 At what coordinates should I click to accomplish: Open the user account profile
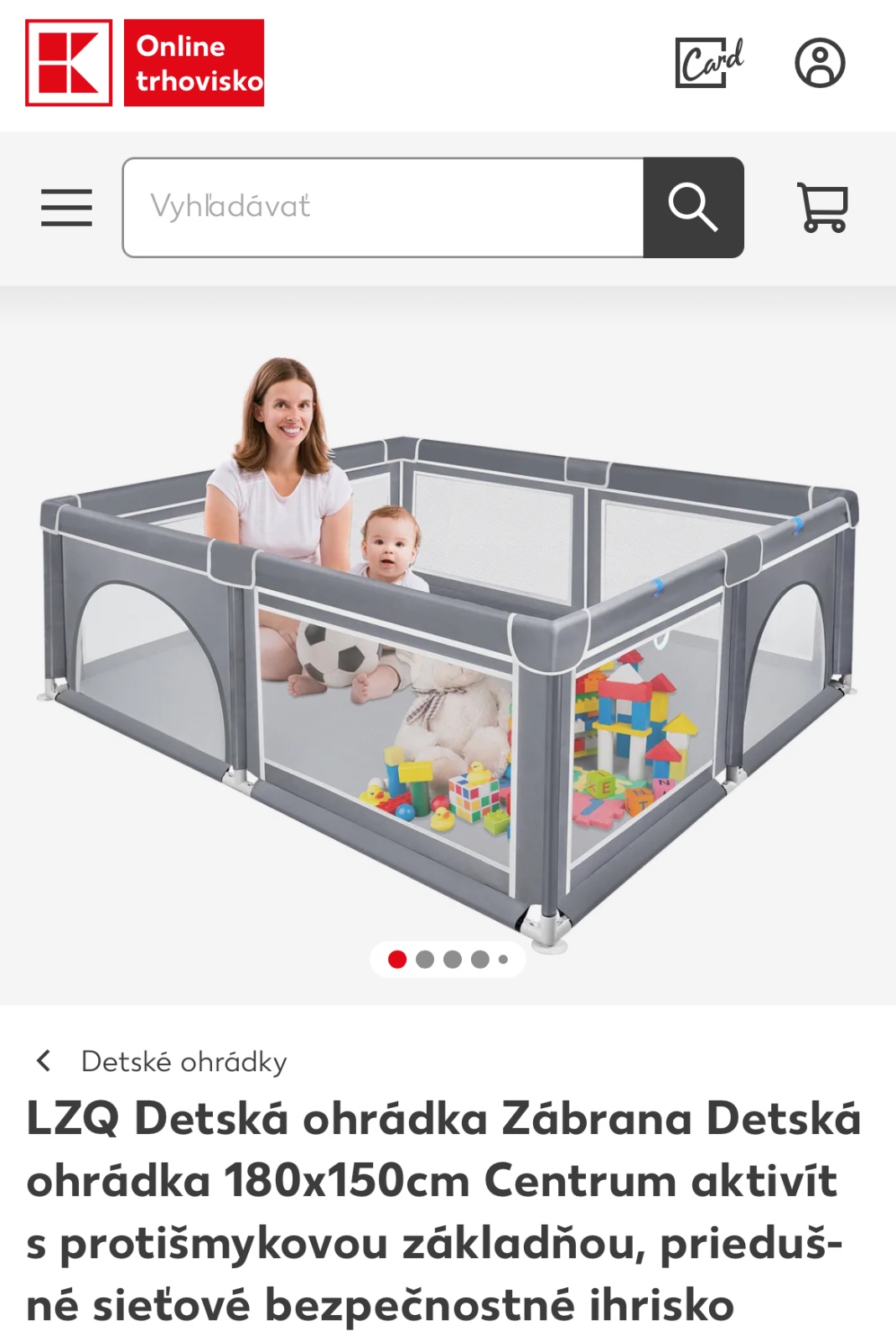(x=819, y=63)
